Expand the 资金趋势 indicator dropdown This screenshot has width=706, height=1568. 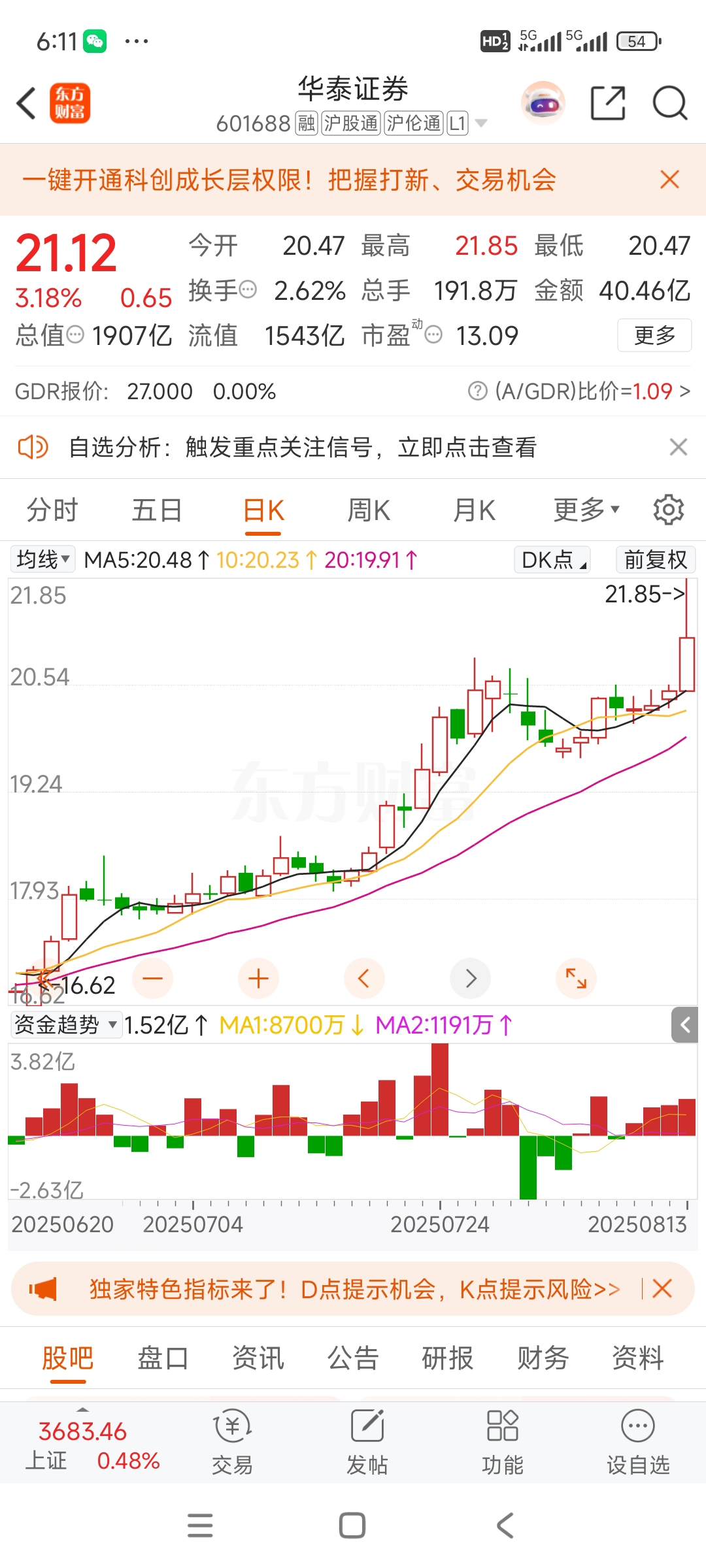(x=66, y=1024)
